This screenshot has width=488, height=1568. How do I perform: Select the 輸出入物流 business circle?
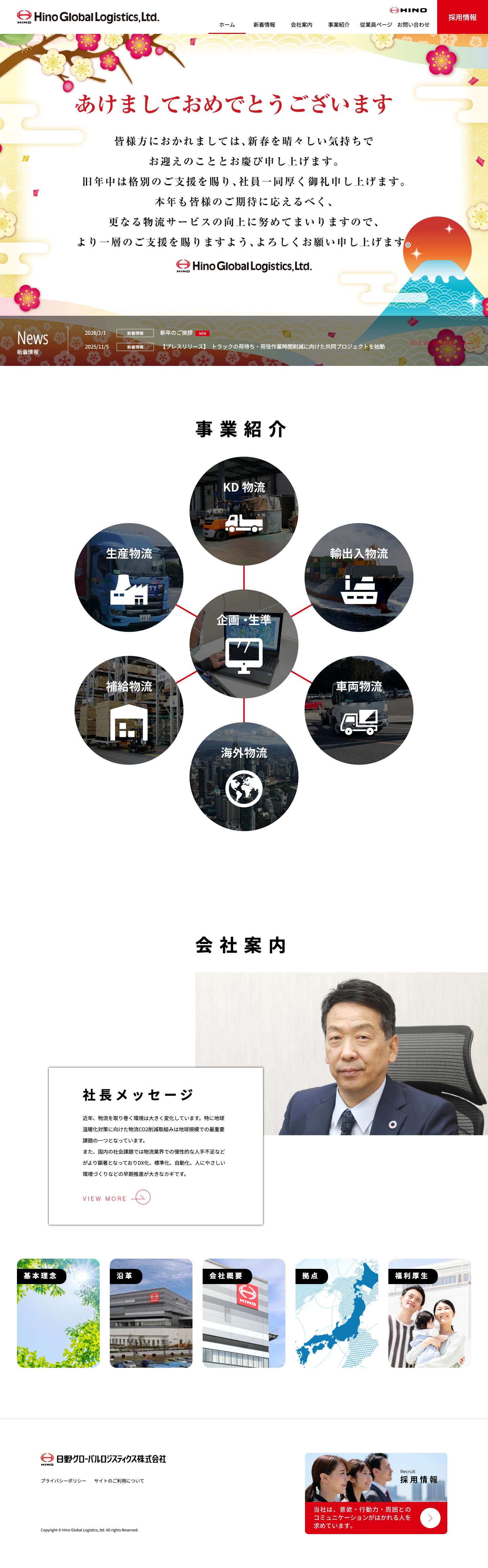pyautogui.click(x=359, y=576)
